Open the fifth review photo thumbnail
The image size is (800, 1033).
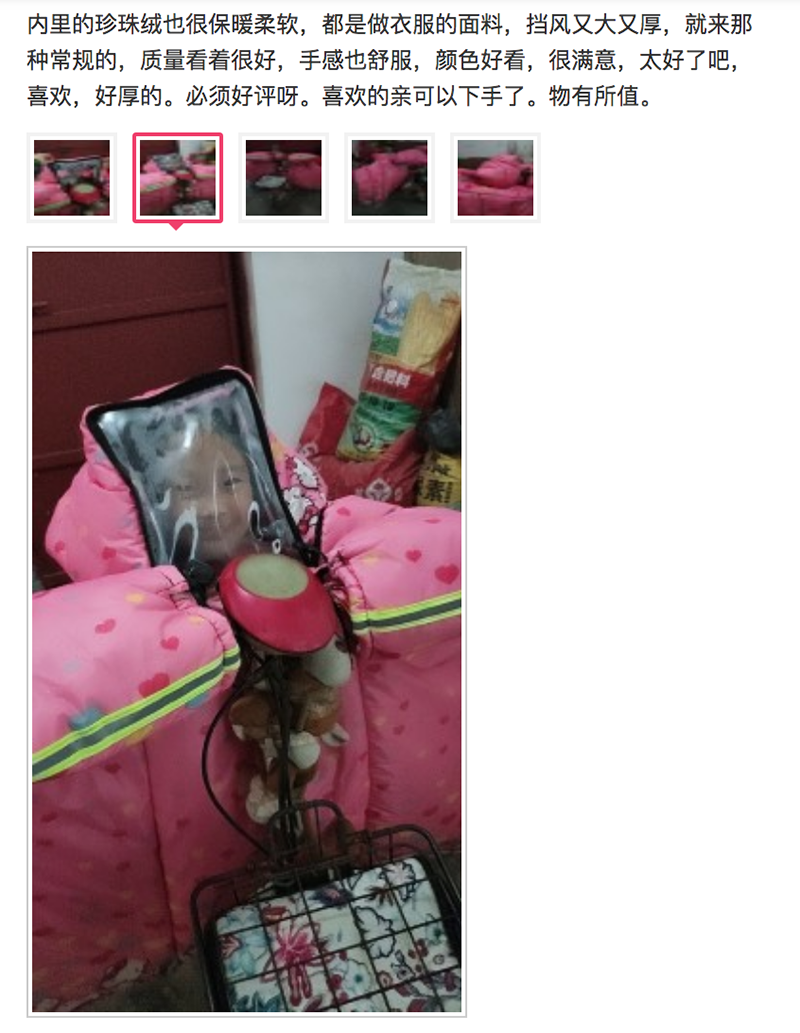495,177
